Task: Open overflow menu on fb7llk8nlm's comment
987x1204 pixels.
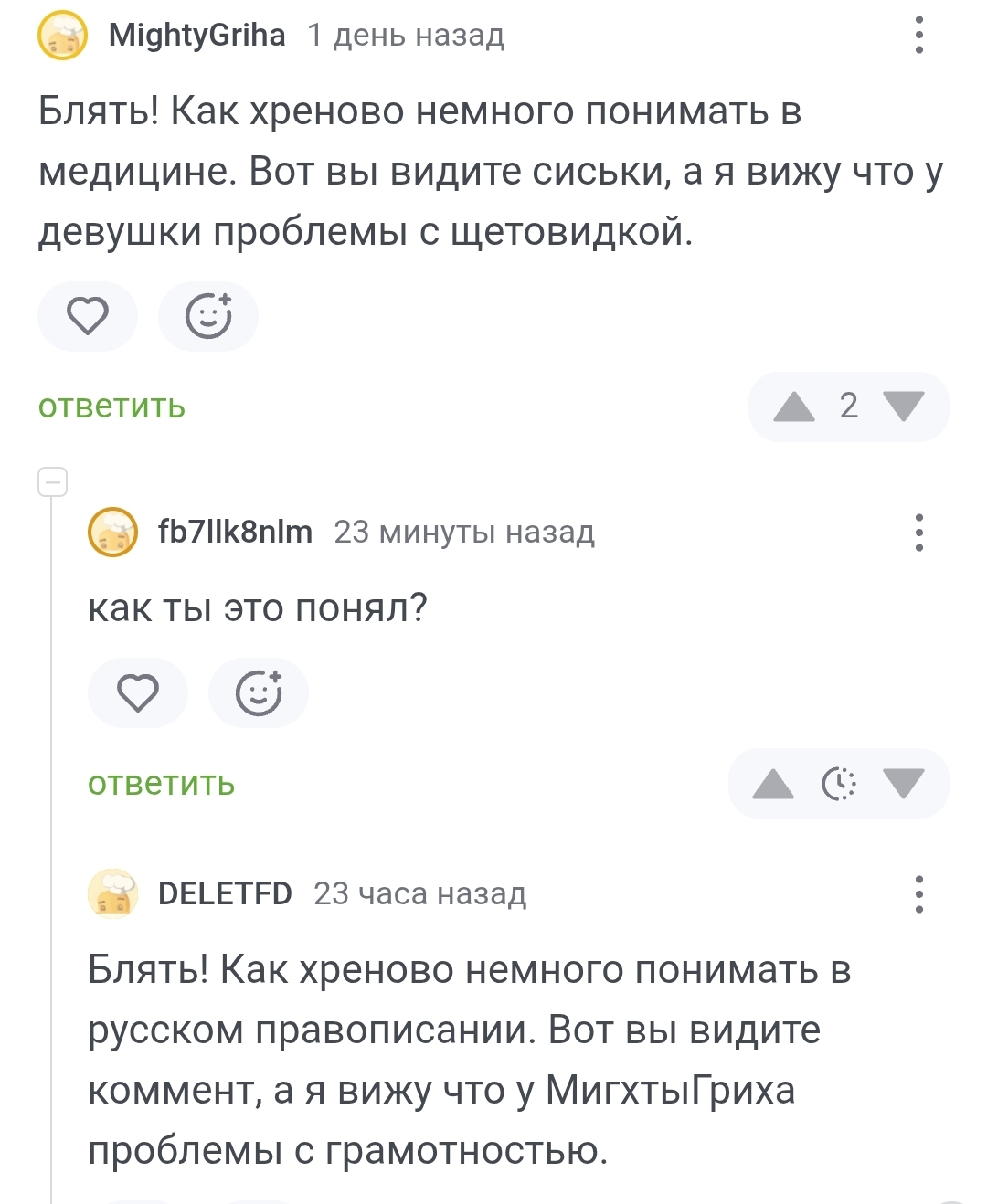Action: [918, 532]
